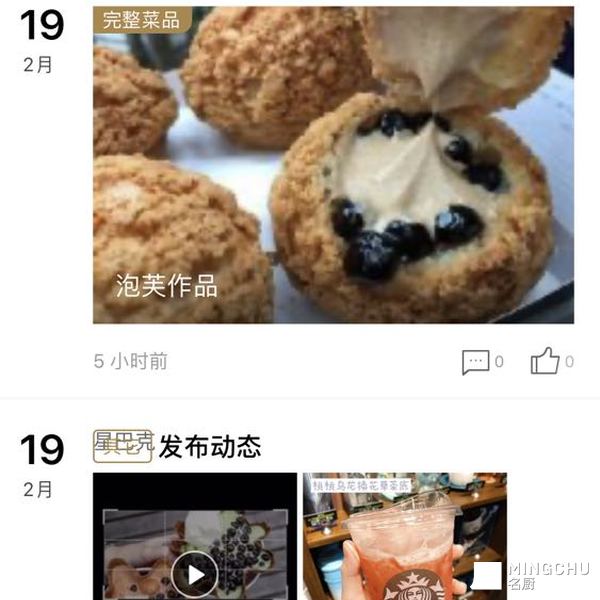Open the 泡芙作品 dish photo card

point(333,165)
